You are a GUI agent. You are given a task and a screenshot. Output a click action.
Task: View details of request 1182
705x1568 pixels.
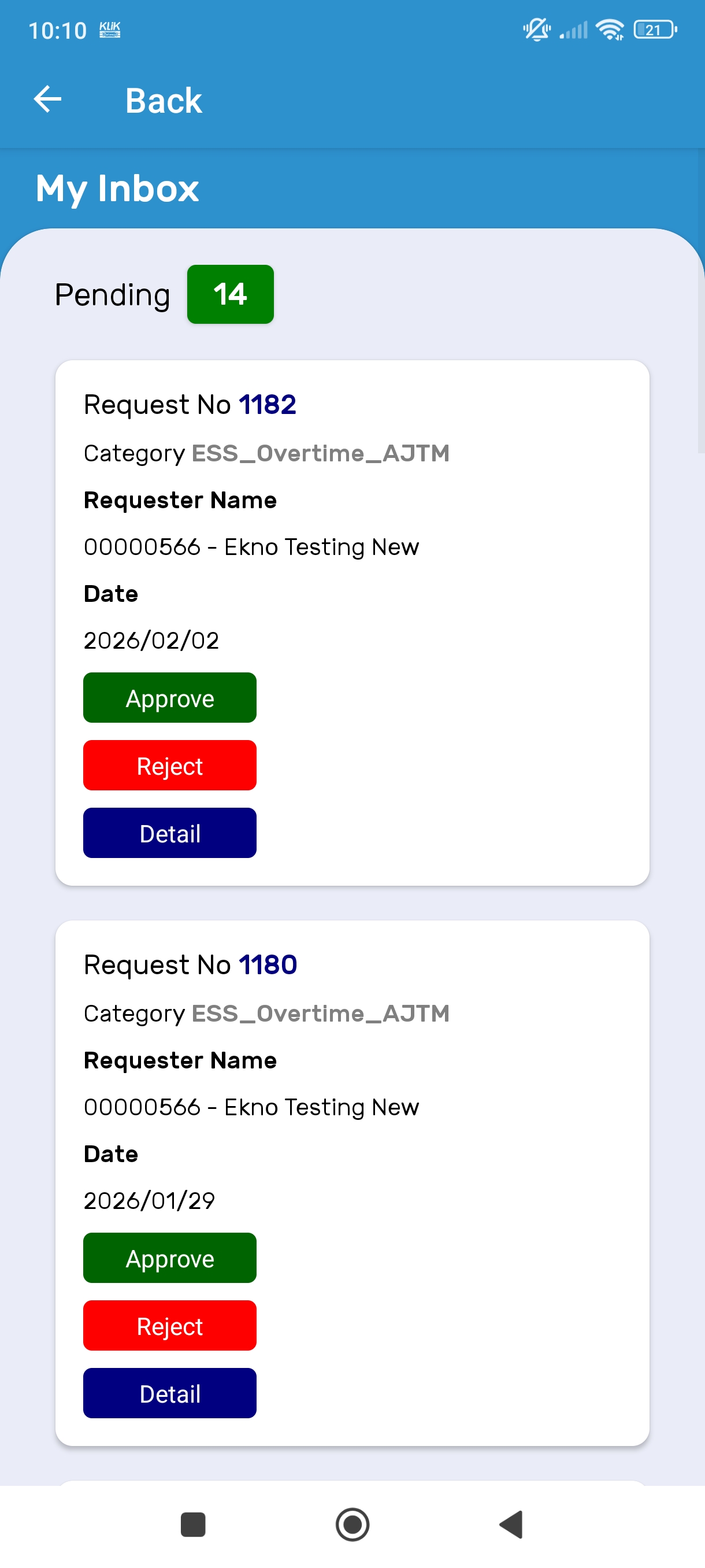[x=170, y=833]
